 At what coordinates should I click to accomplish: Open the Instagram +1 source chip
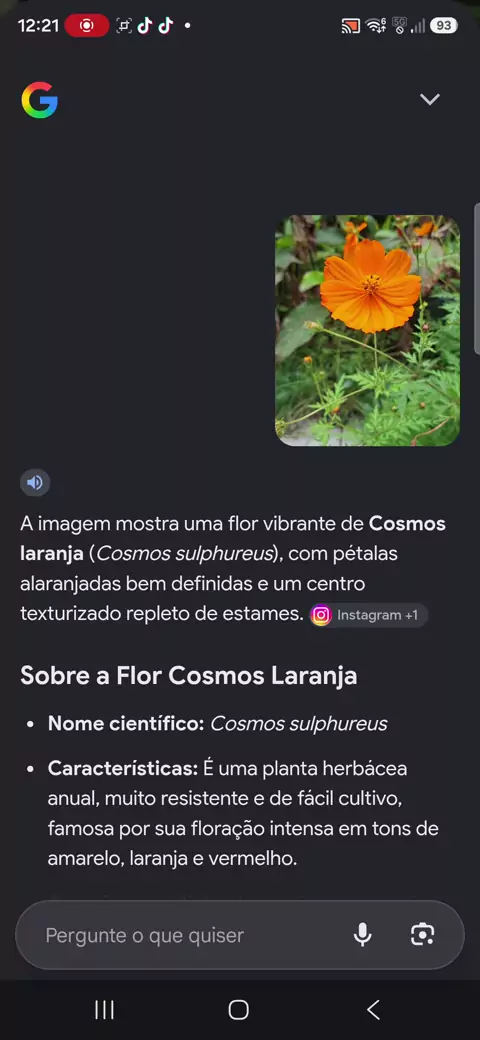tap(368, 616)
